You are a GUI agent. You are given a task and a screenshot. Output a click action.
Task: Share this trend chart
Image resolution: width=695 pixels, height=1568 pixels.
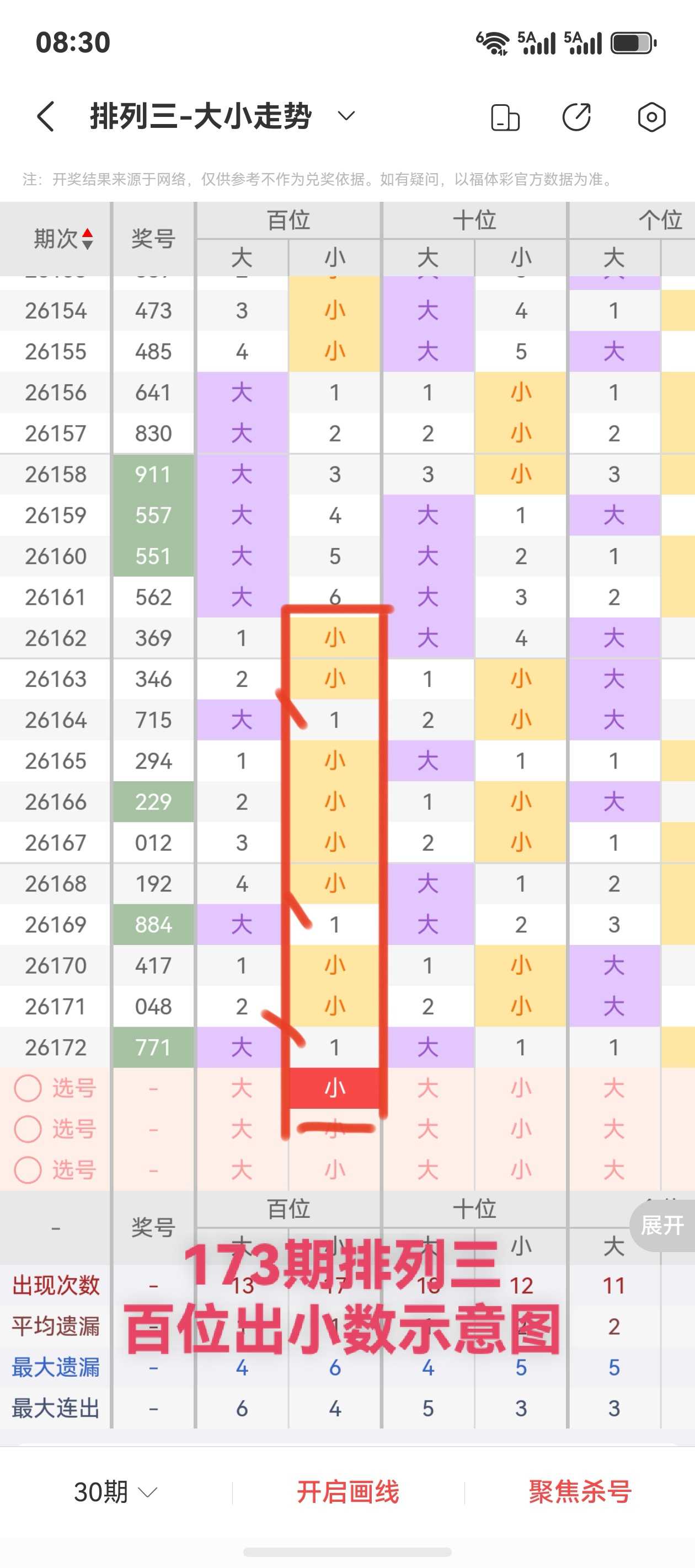tap(576, 117)
